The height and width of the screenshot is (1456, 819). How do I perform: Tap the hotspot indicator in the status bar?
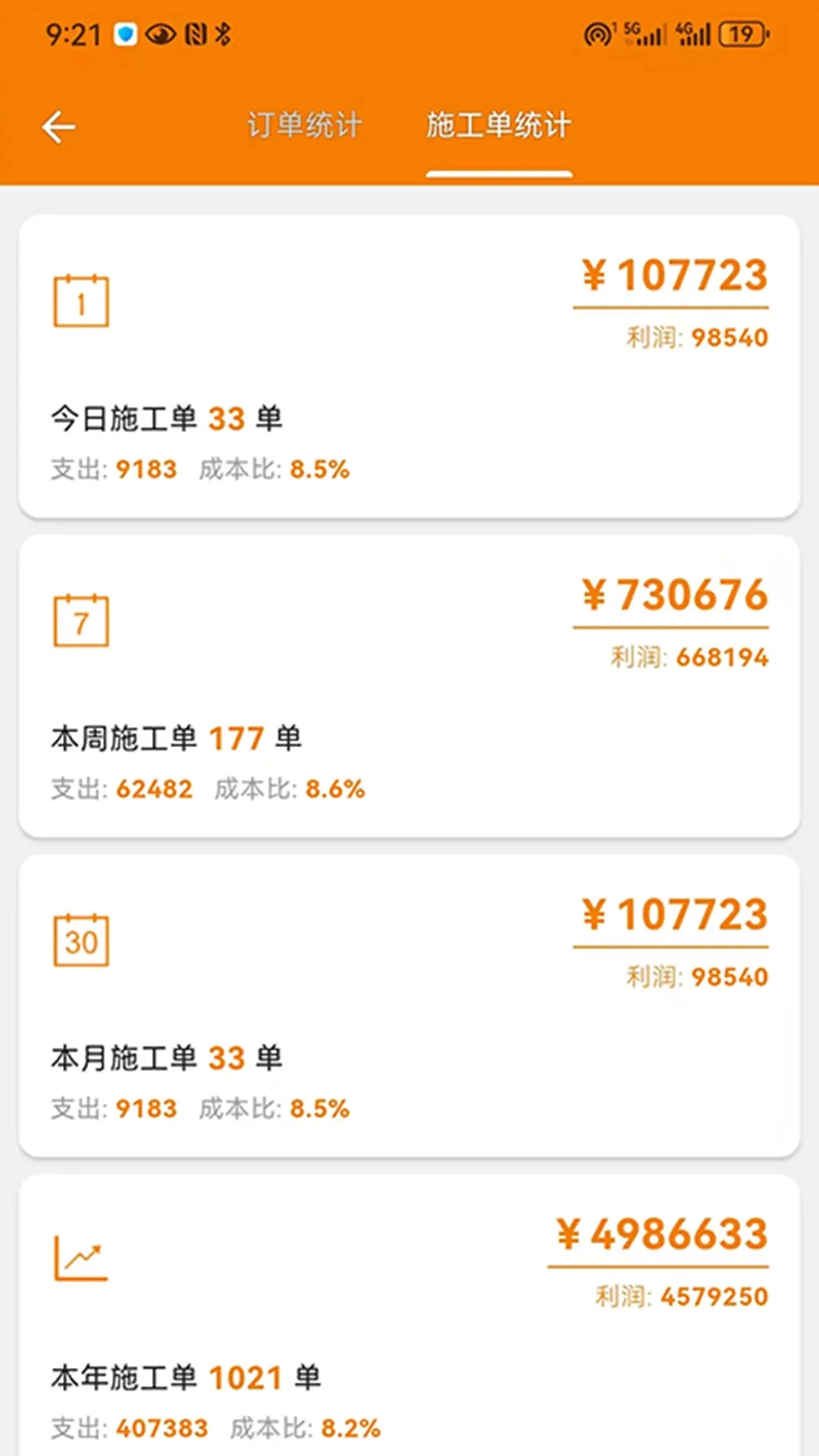598,33
